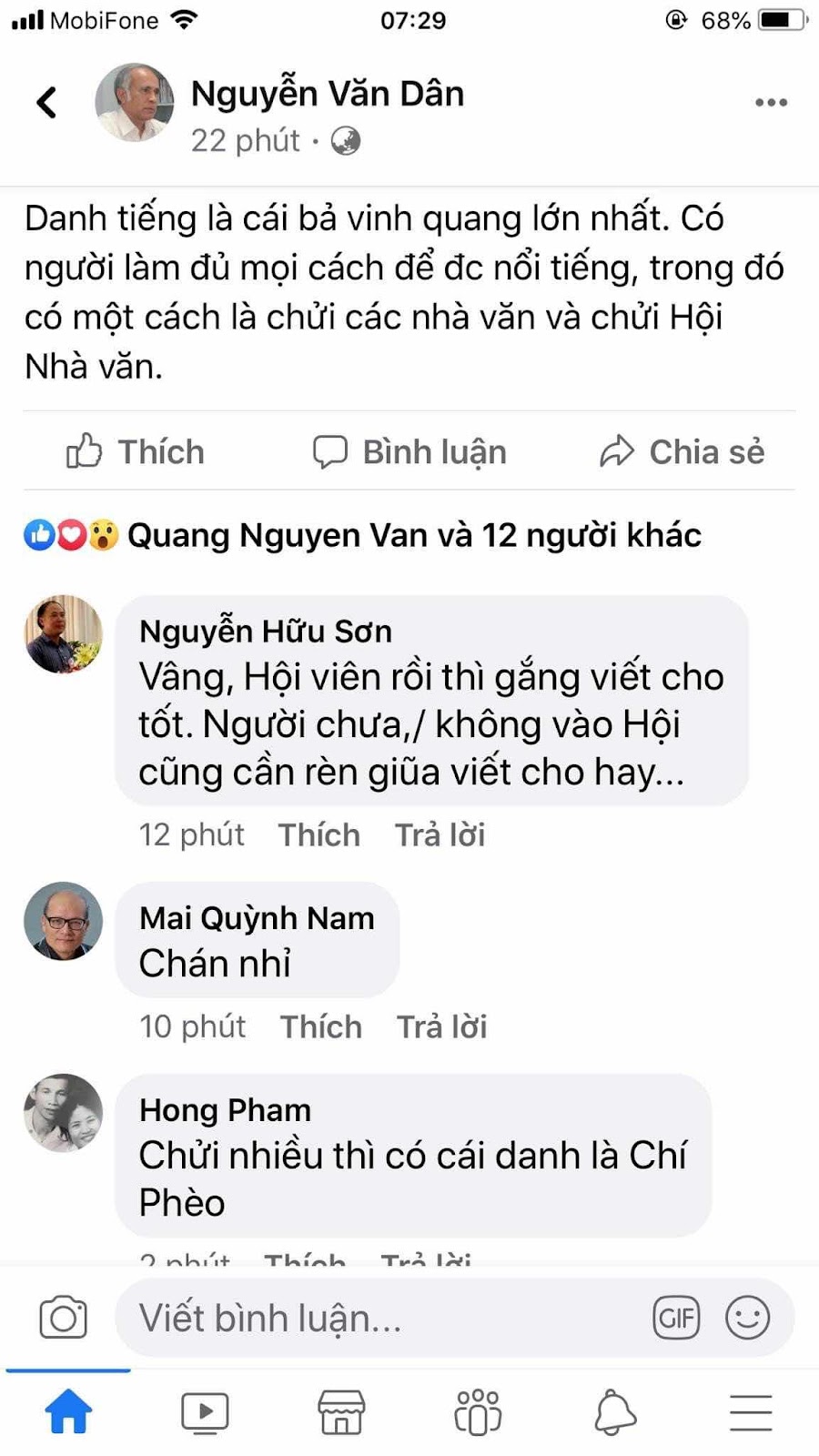This screenshot has height=1456, width=819.
Task: Open Nguyễn Văn Dân's profile name
Action: 328,94
